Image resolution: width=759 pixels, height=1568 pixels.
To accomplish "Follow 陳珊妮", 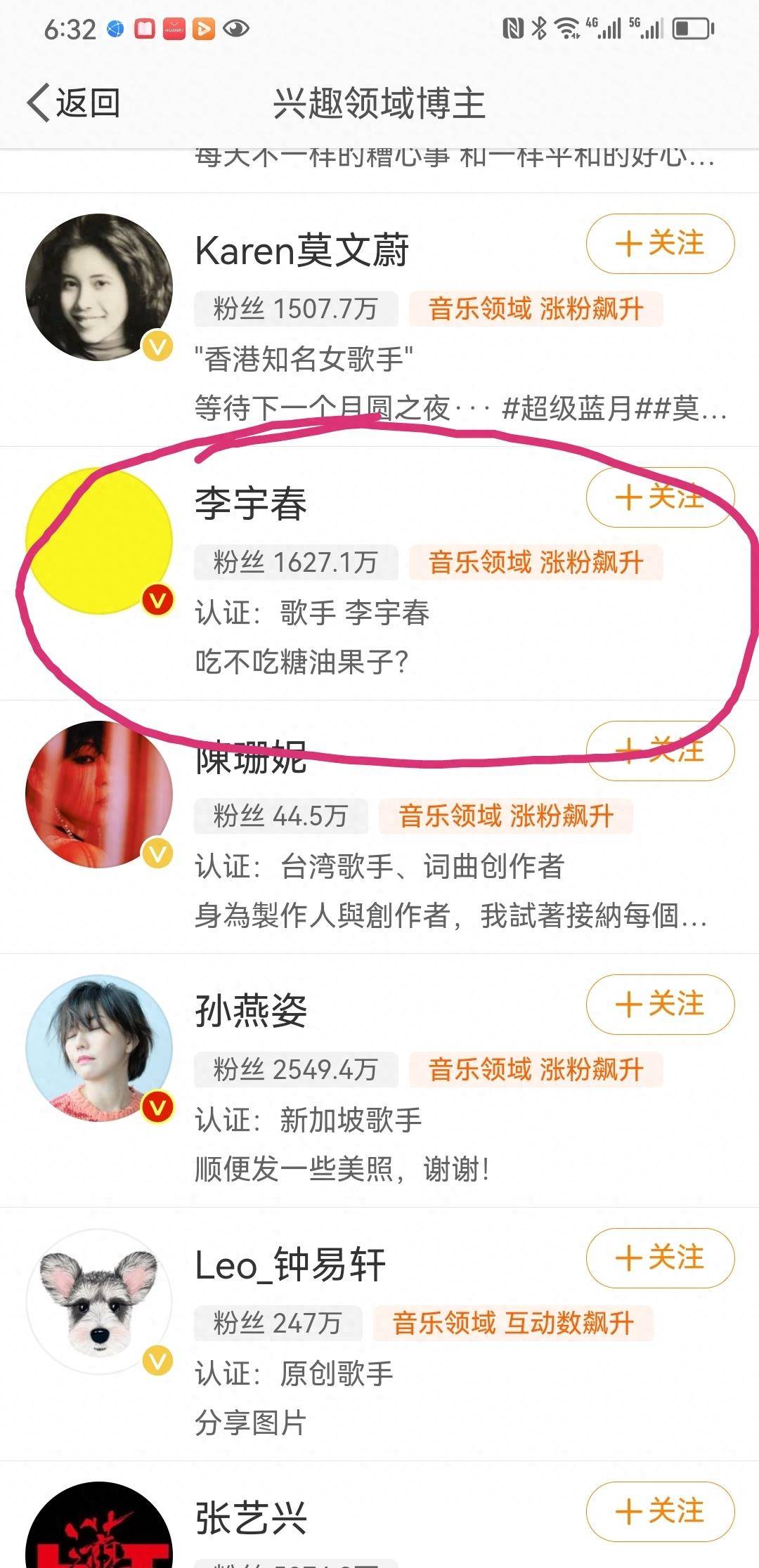I will [660, 751].
